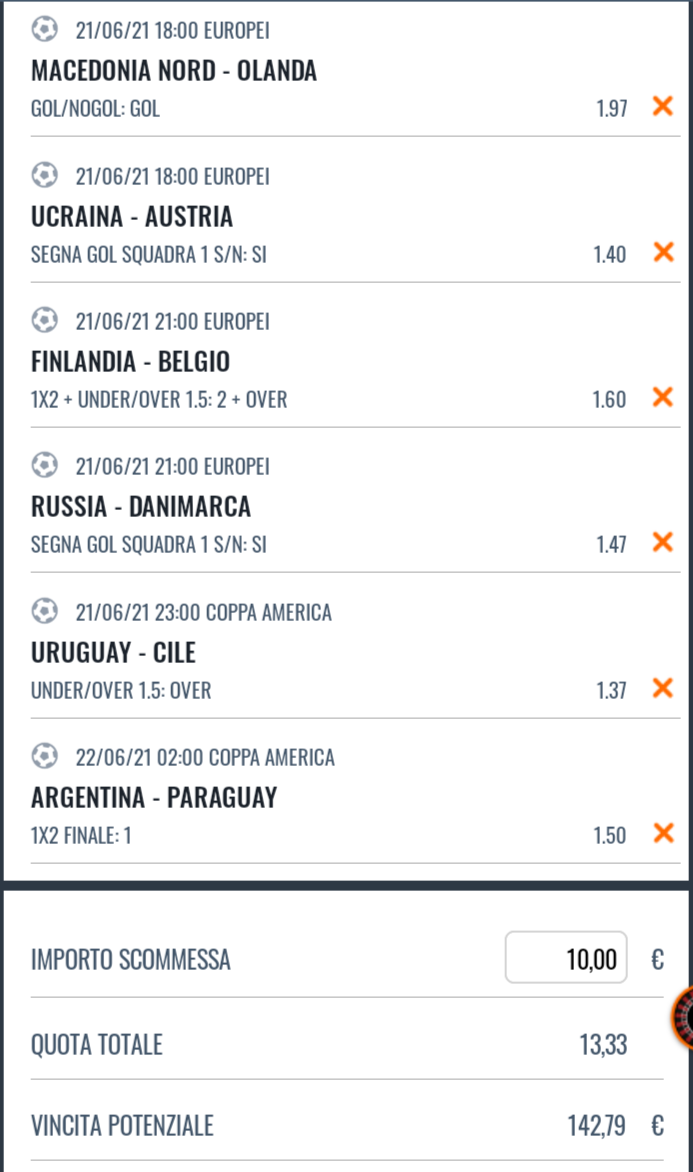Remove Macedonia Nord - Olanda bet from slip
Screen dimensions: 693x1172
[662, 106]
